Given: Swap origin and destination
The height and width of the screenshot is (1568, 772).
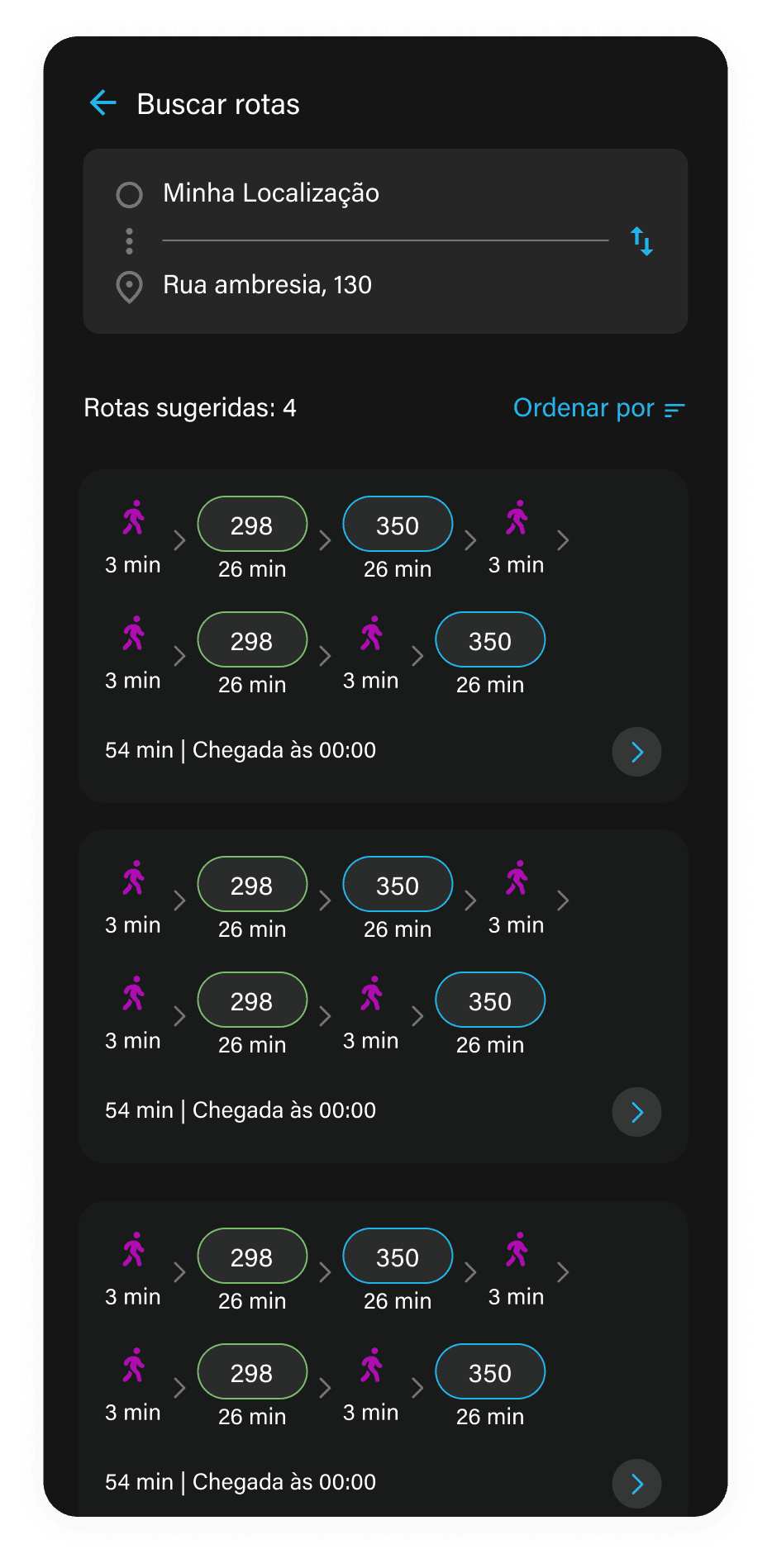Looking at the screenshot, I should click(641, 241).
